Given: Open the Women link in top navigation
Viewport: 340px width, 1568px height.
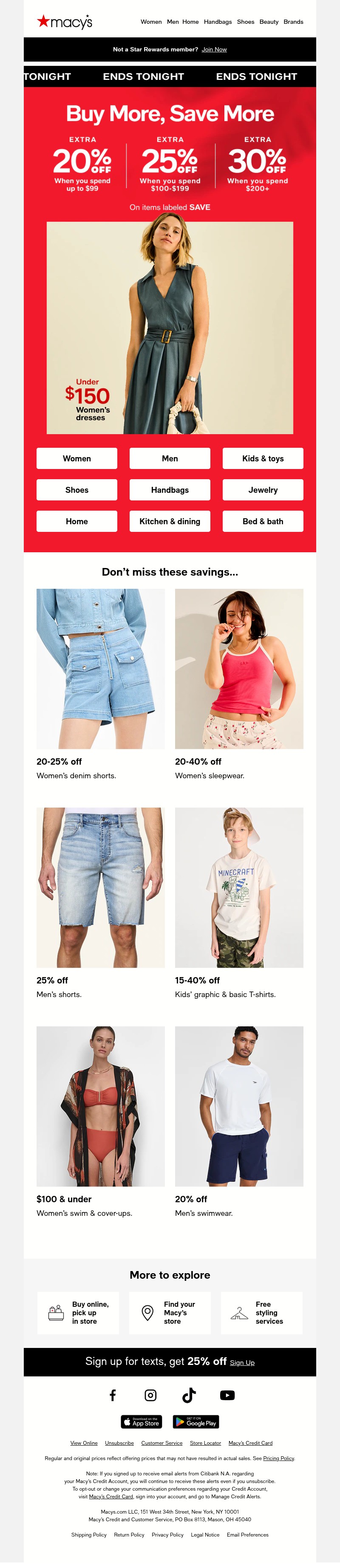Looking at the screenshot, I should click(x=151, y=22).
